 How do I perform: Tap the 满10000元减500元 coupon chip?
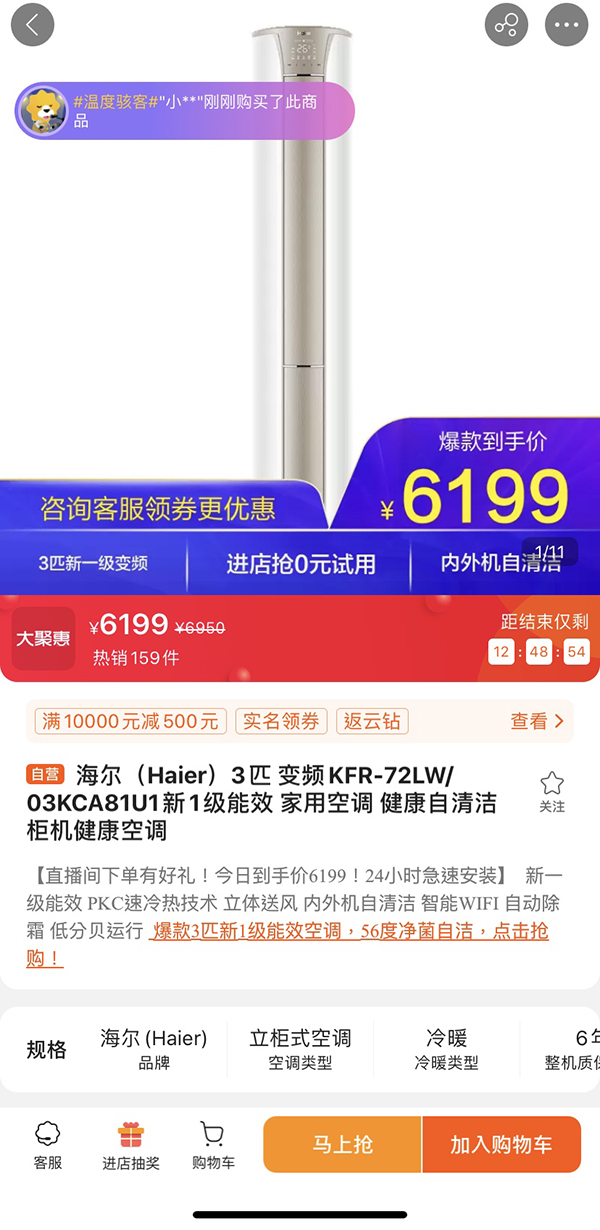[x=130, y=721]
